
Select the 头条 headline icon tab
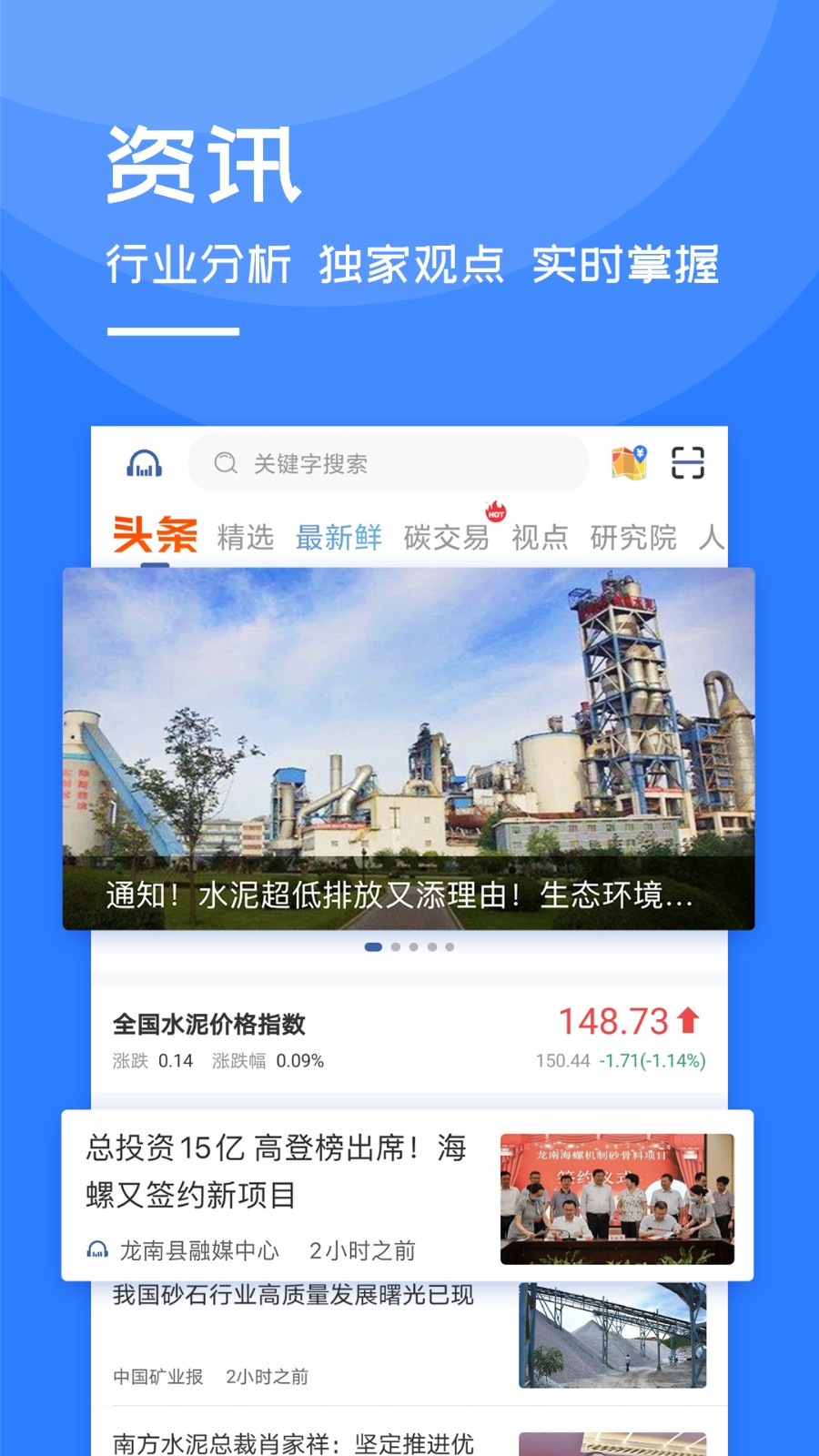click(155, 535)
